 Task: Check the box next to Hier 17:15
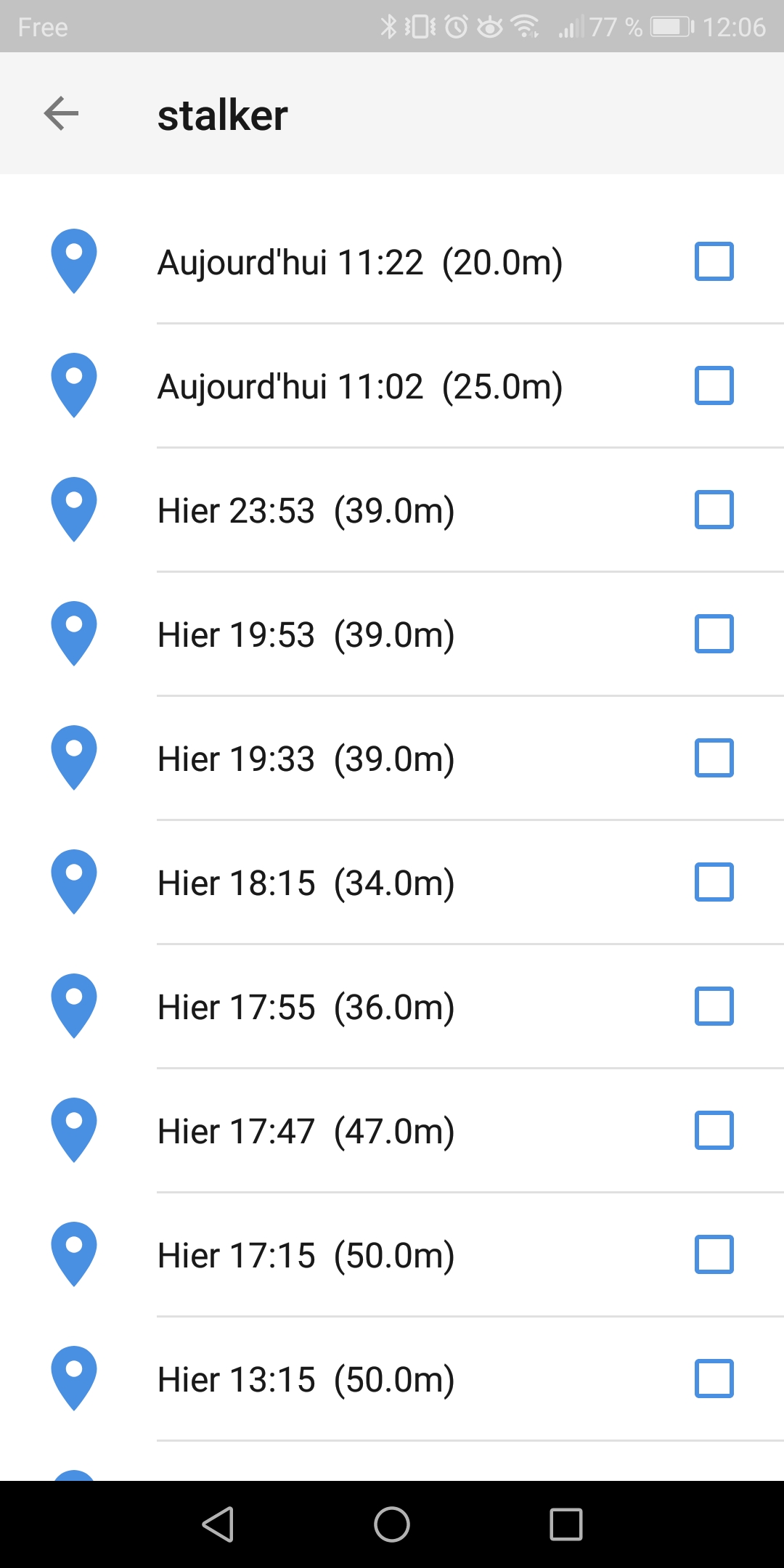pos(714,1254)
